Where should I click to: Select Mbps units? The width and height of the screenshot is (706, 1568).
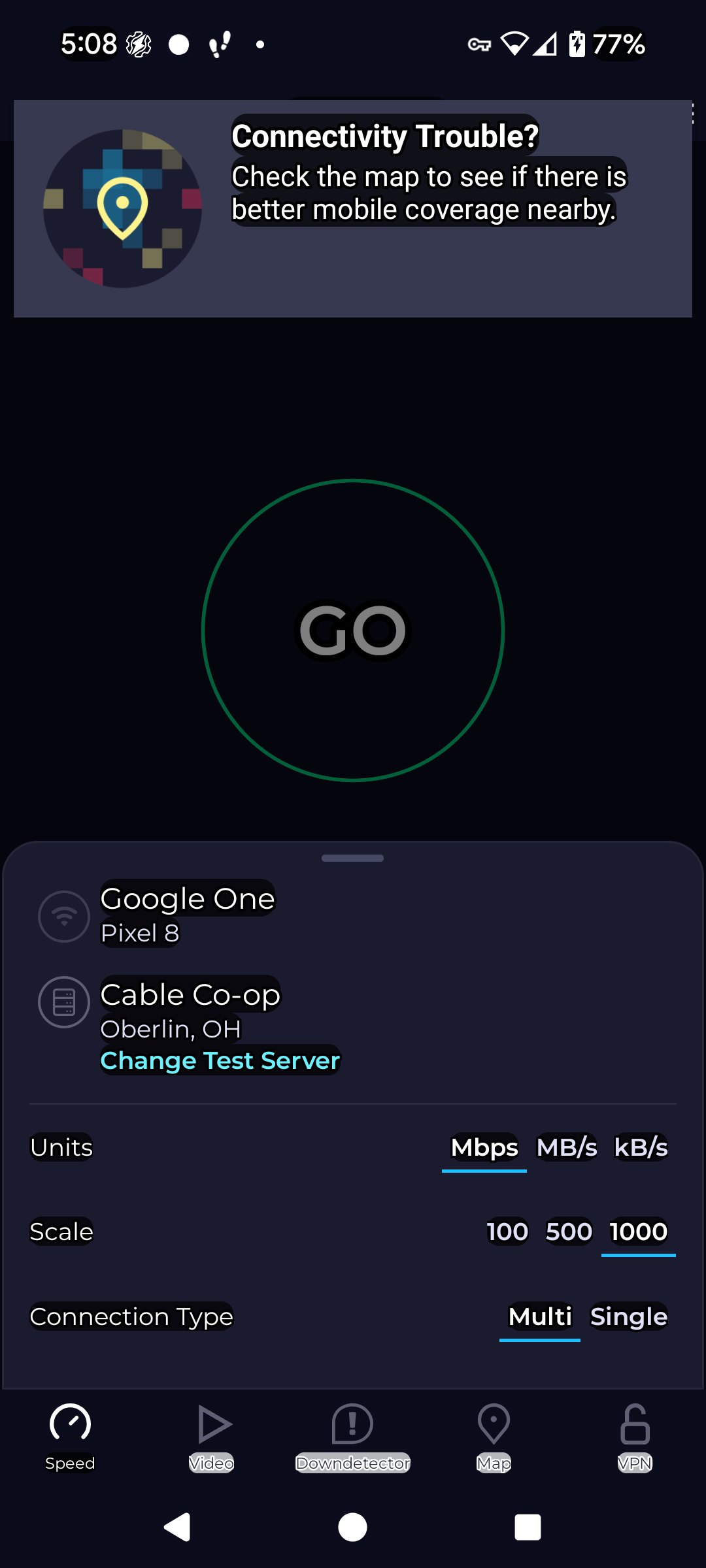coord(484,1148)
